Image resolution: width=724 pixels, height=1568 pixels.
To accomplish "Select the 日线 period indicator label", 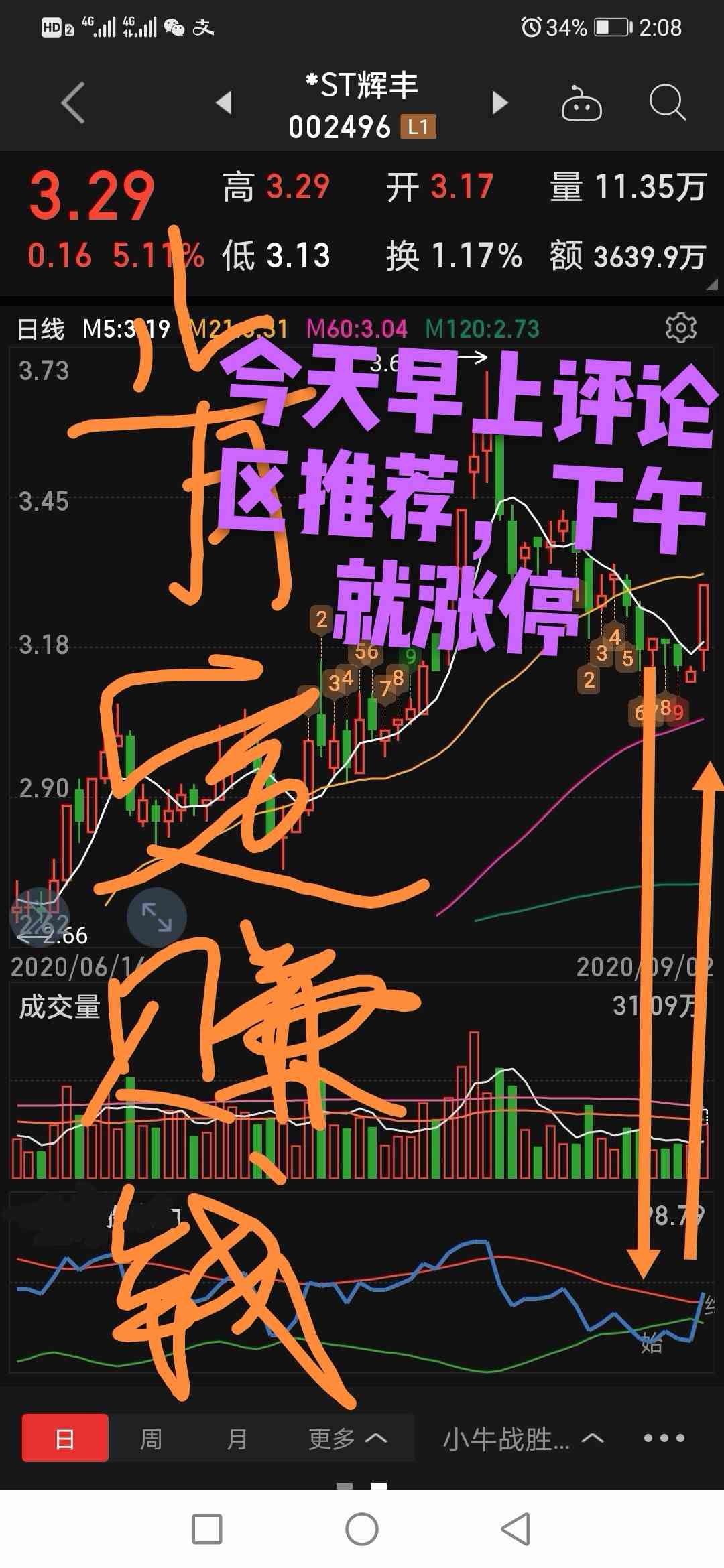I will click(x=42, y=326).
